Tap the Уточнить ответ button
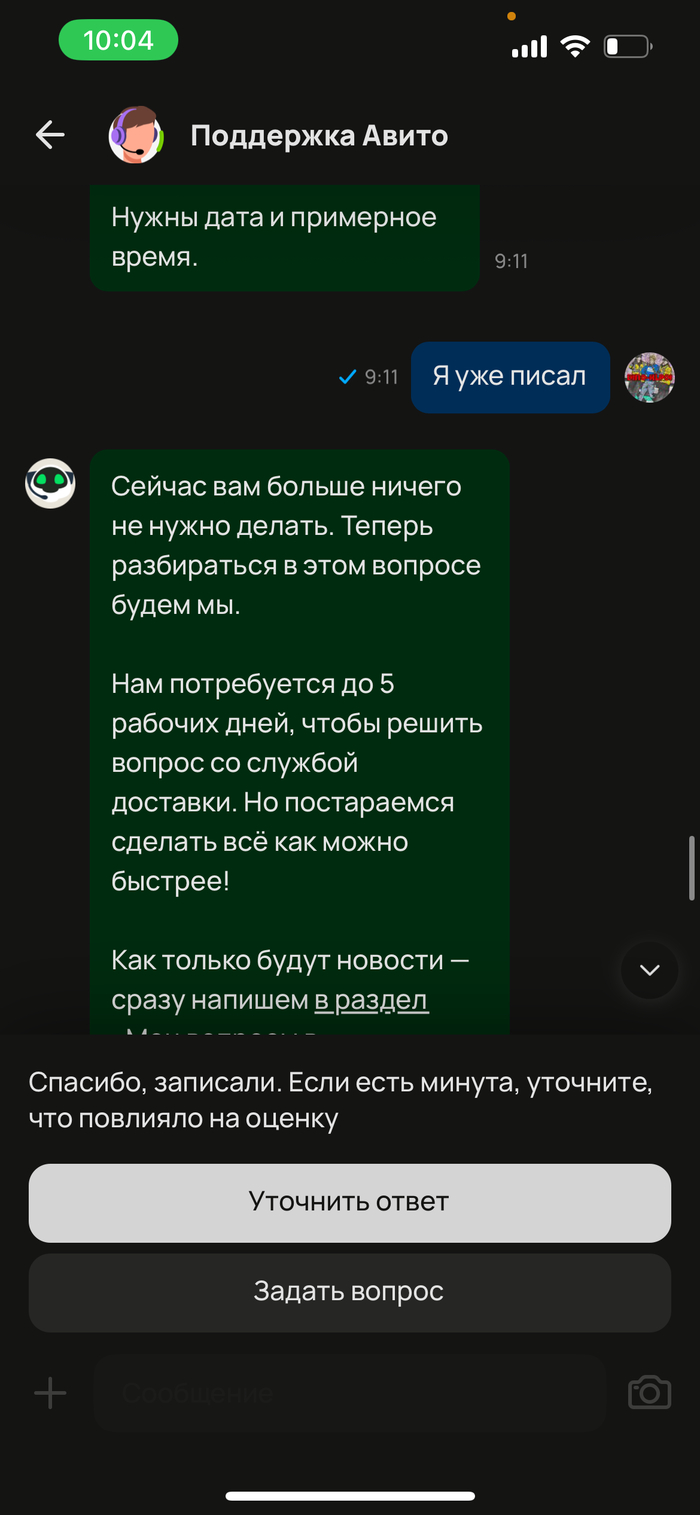700x1515 pixels. coord(349,1201)
